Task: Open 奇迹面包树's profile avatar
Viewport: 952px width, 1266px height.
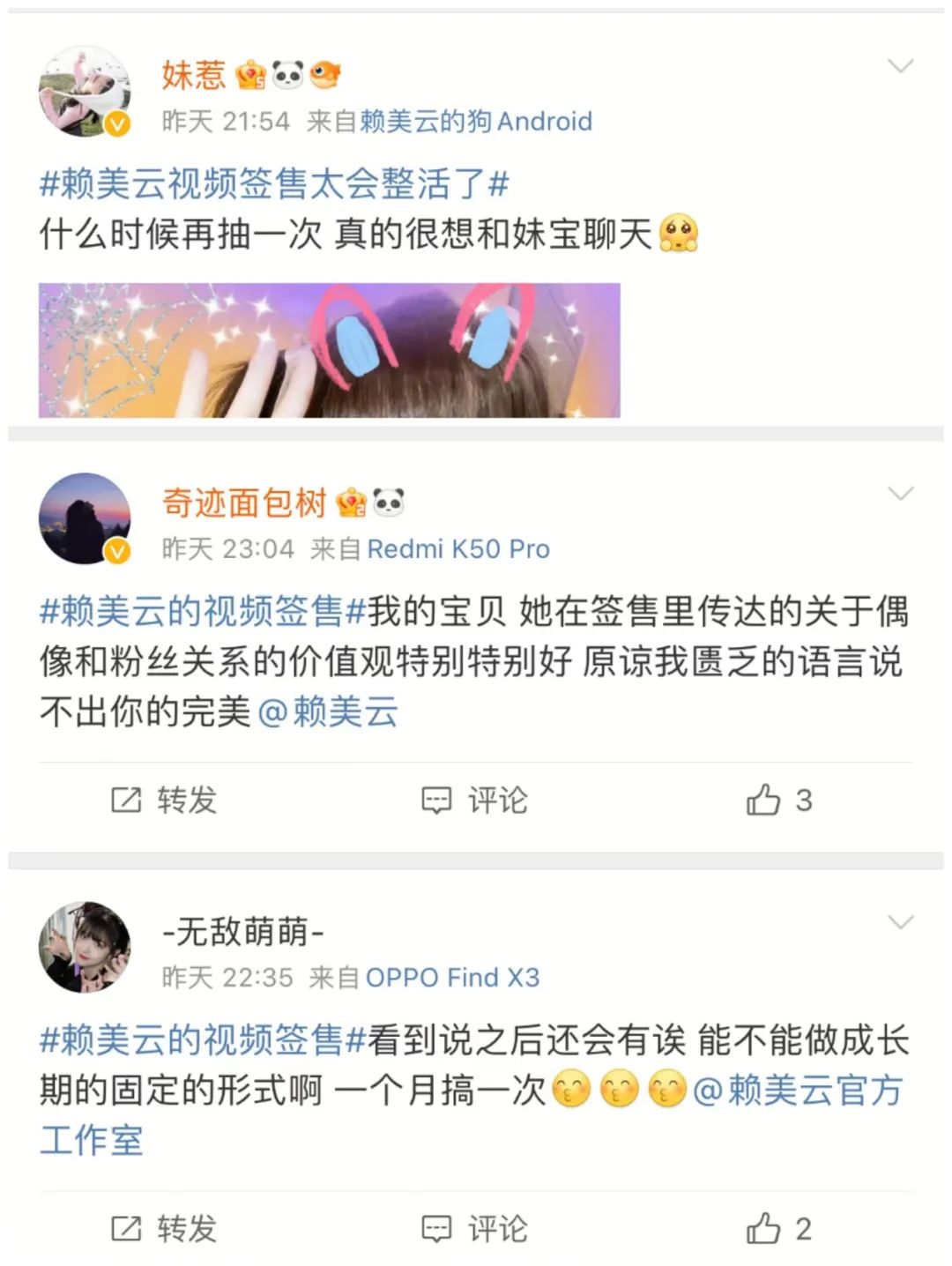Action: click(85, 518)
